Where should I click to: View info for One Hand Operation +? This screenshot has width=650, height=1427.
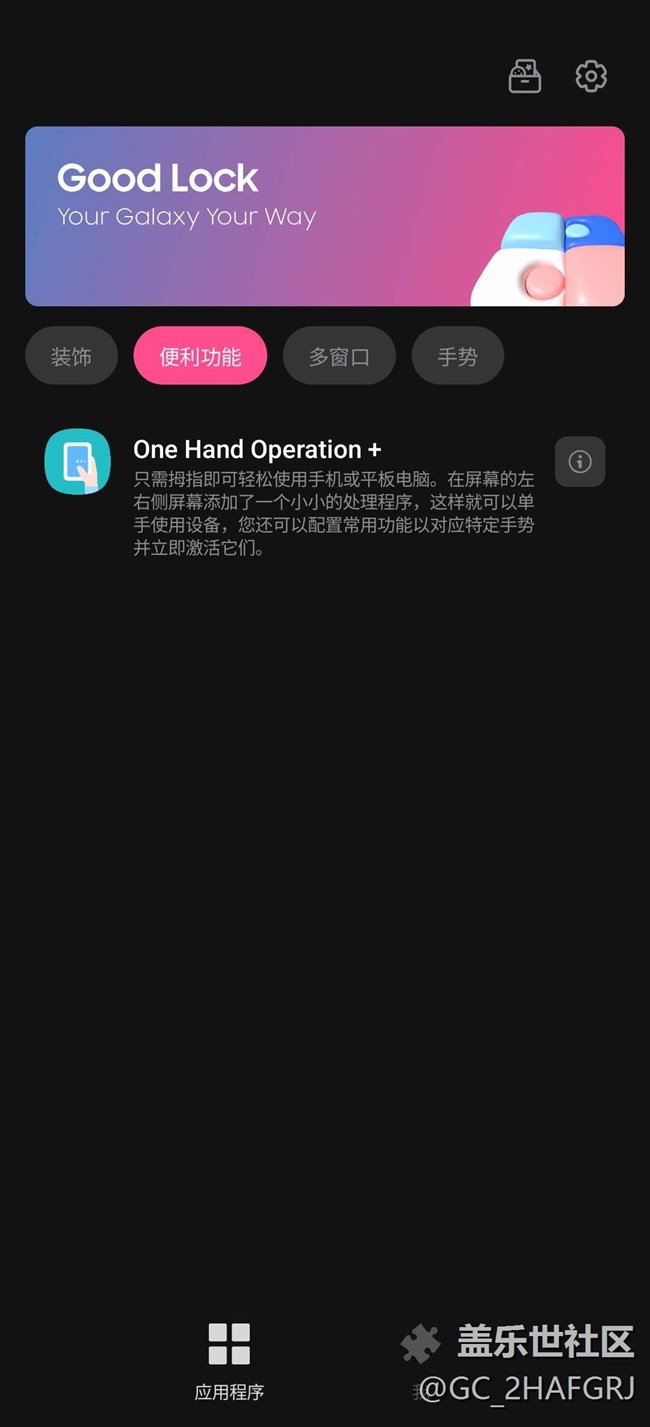point(580,462)
